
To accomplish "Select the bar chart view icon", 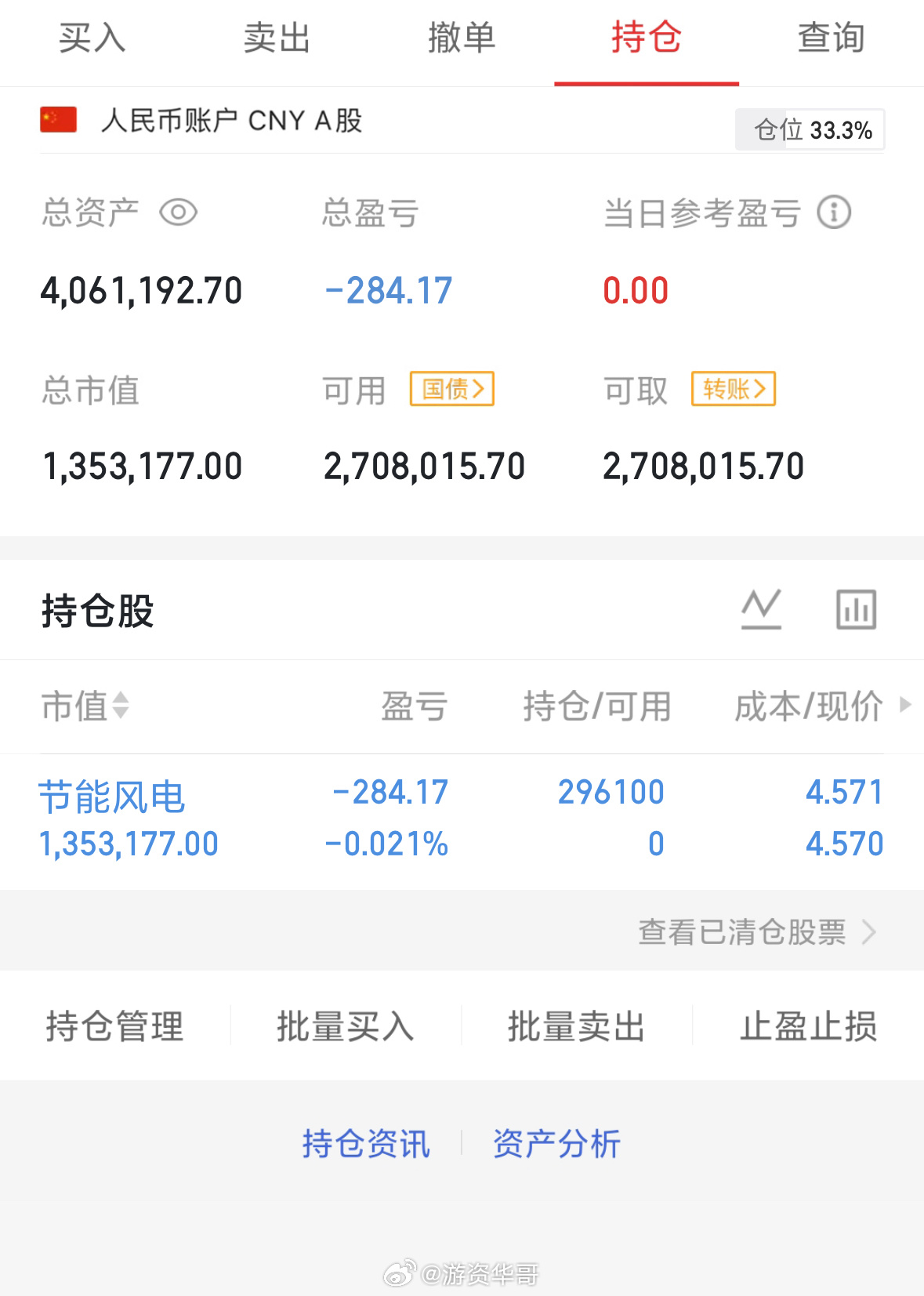I will pos(855,610).
